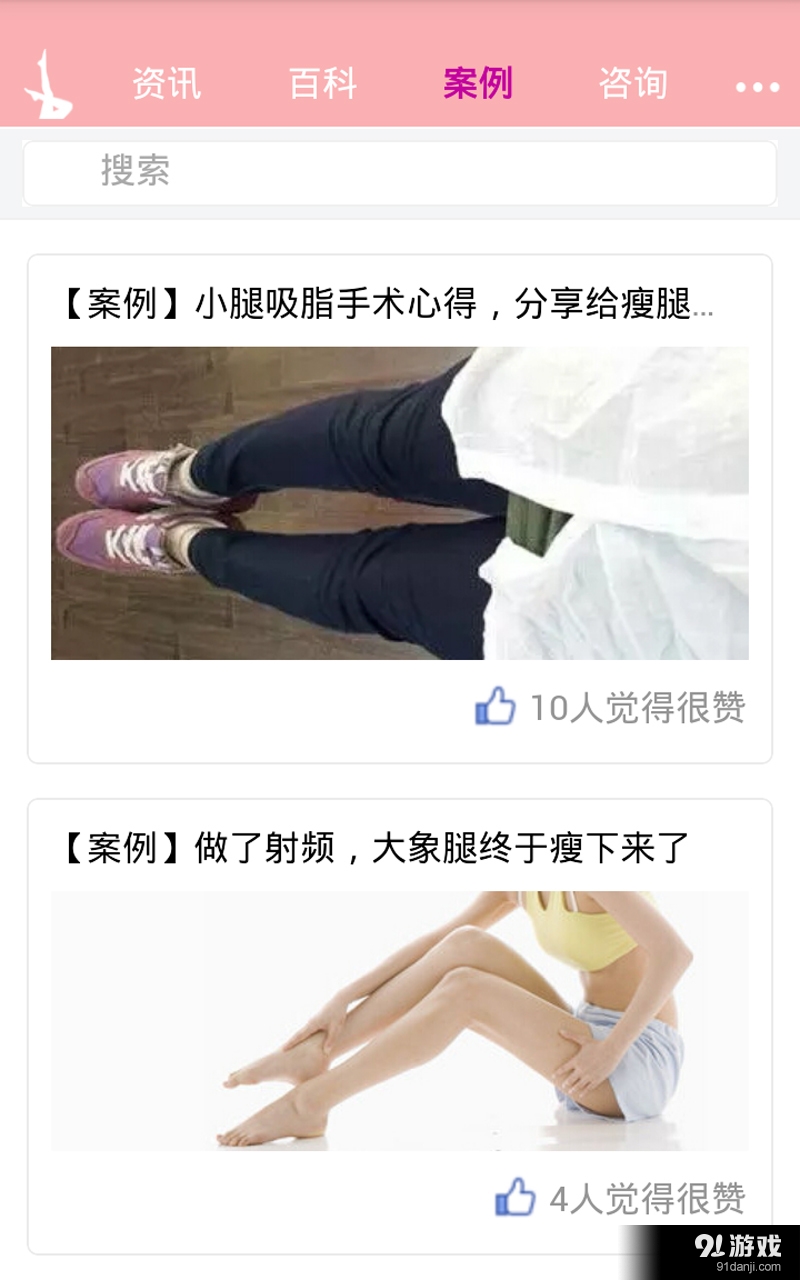Viewport: 800px width, 1280px height.
Task: Tap the 搜索 search input field
Action: pos(400,172)
